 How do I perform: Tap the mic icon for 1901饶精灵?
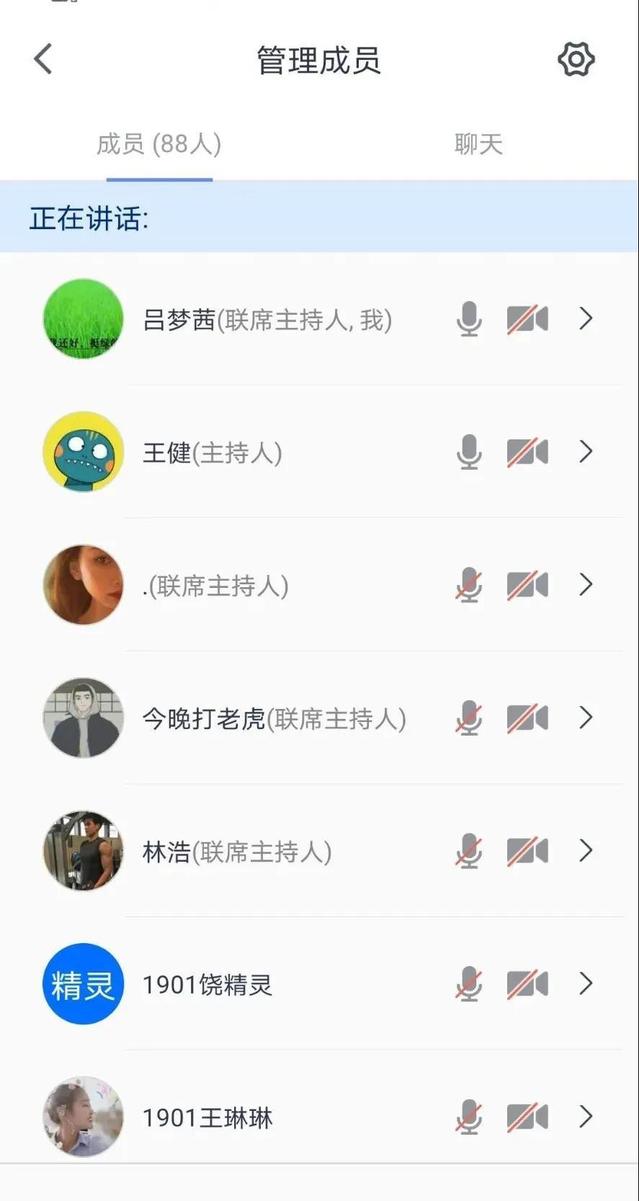(x=469, y=984)
